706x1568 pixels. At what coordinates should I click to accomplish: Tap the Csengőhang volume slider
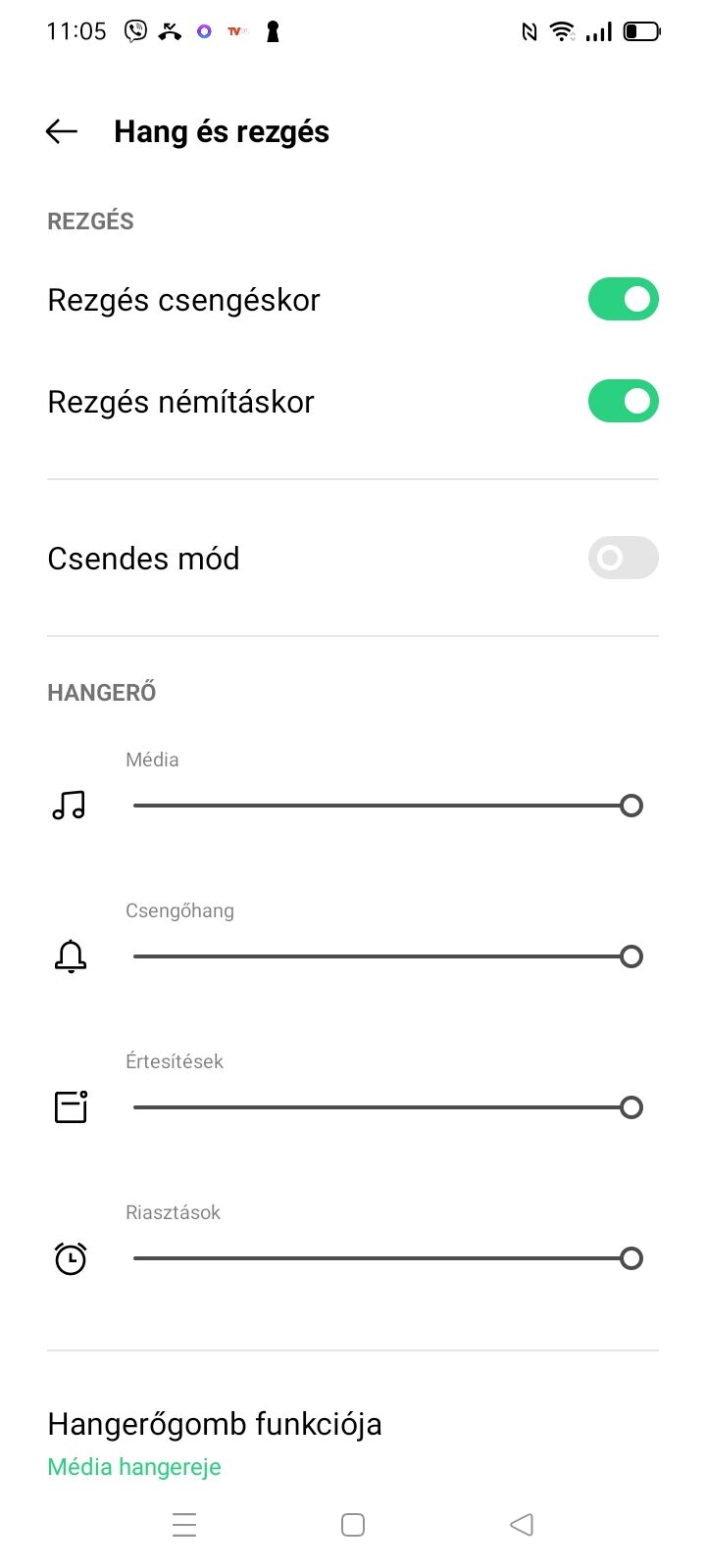point(387,956)
